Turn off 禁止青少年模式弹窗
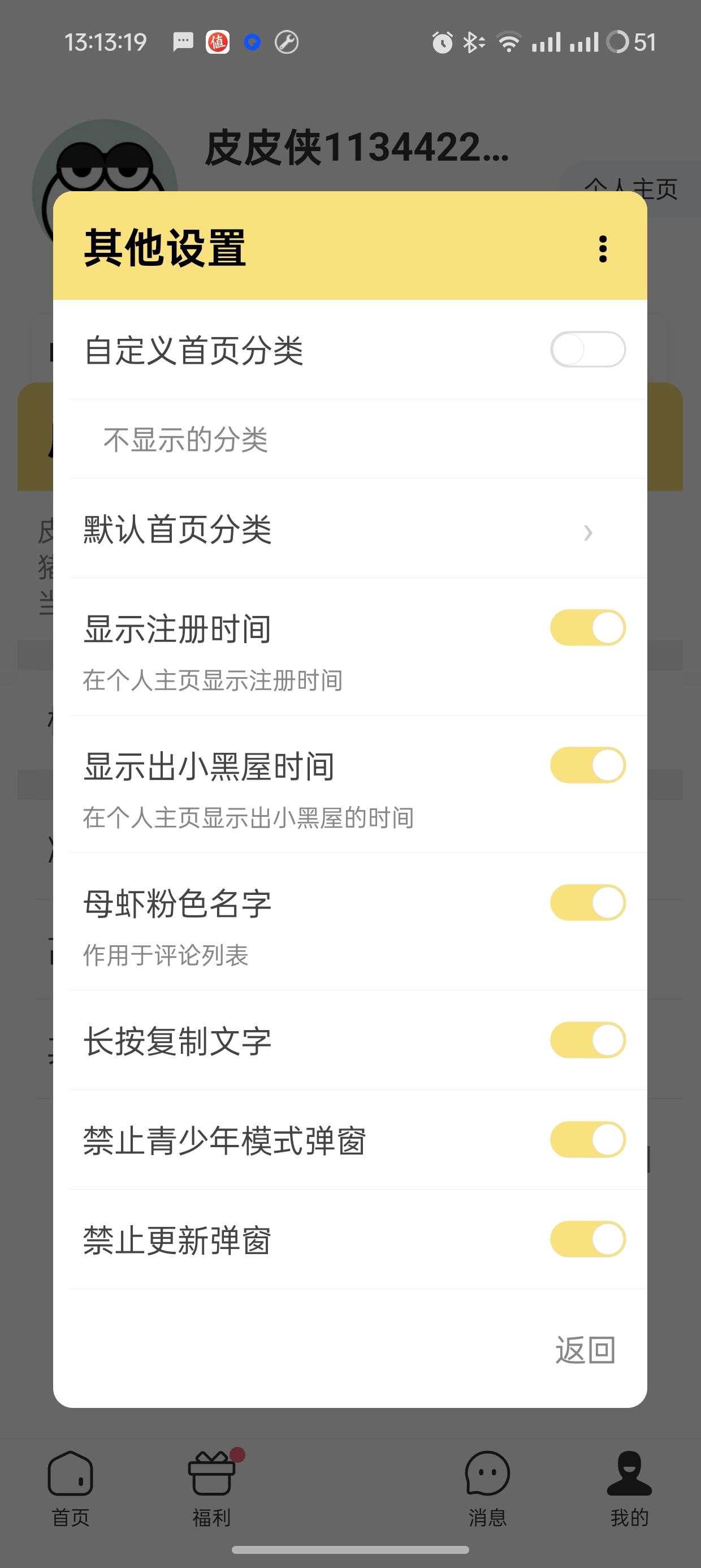The image size is (701, 1568). point(588,1139)
